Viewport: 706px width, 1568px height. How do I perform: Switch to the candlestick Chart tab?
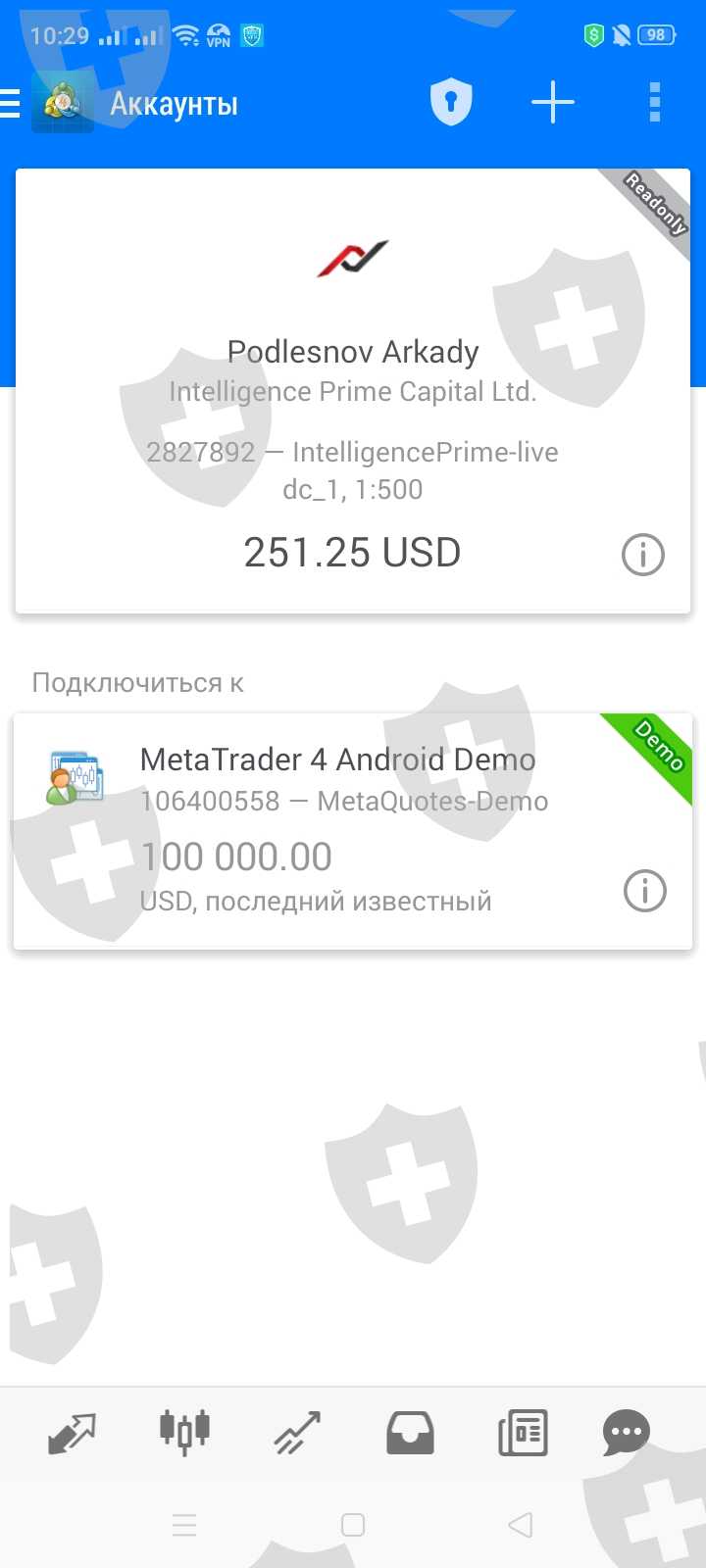[x=184, y=1432]
